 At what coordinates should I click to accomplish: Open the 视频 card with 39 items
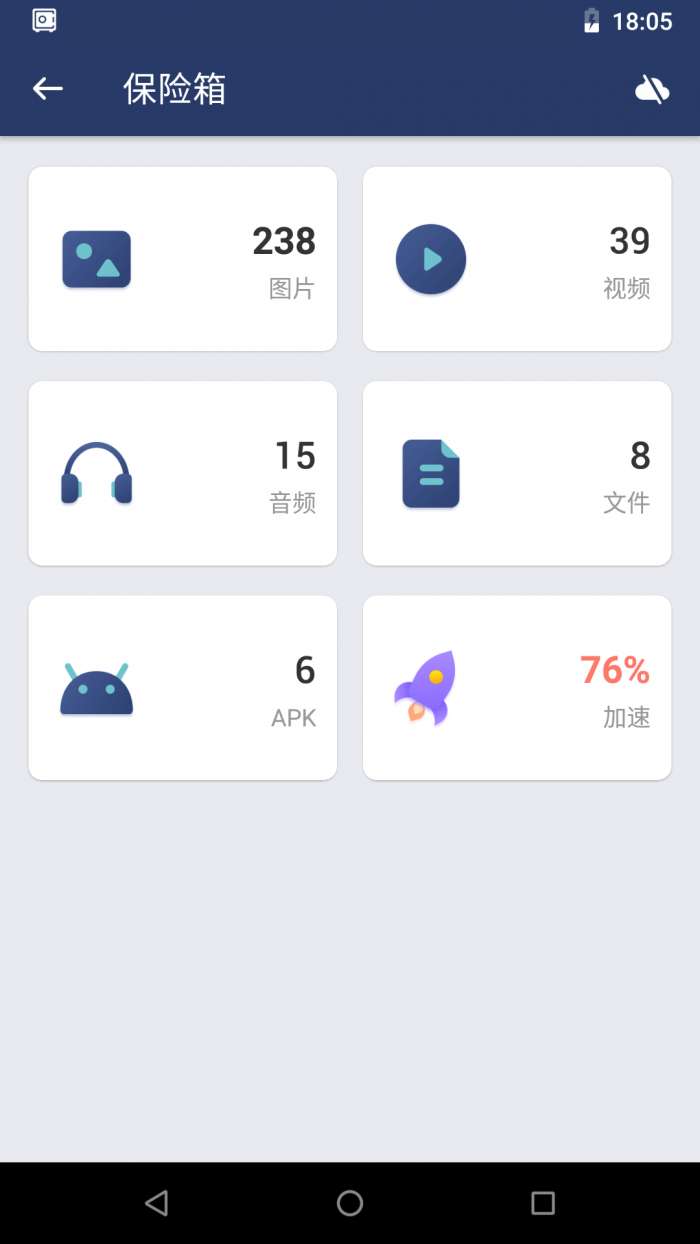[517, 259]
